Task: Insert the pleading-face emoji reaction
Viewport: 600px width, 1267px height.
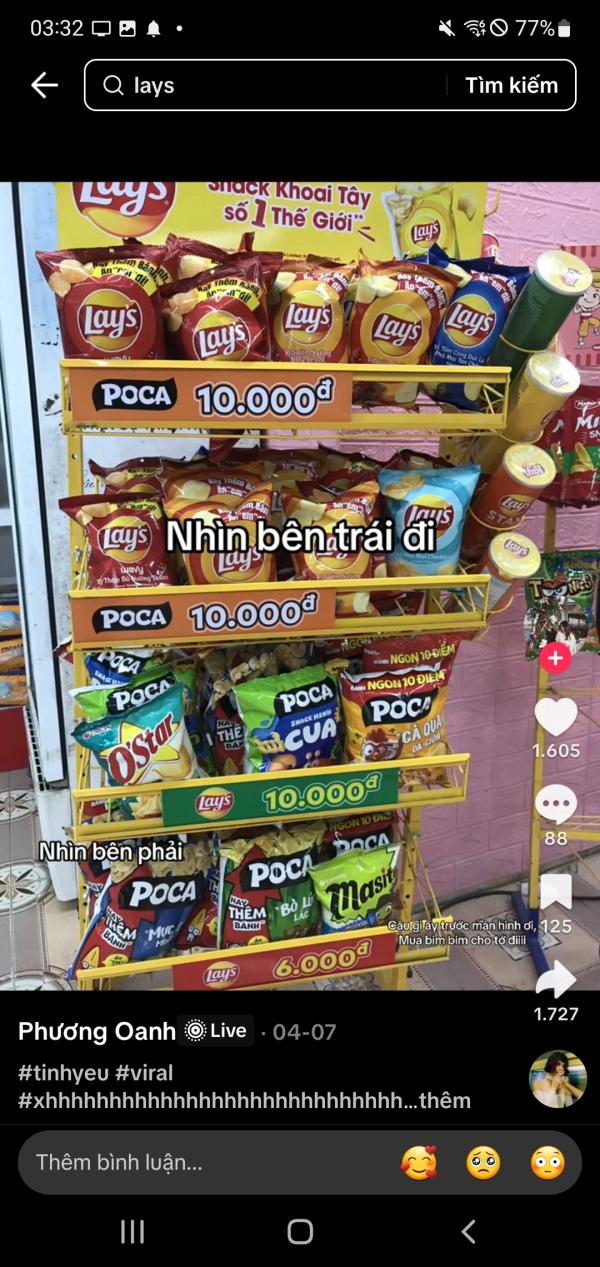Action: pyautogui.click(x=483, y=1162)
